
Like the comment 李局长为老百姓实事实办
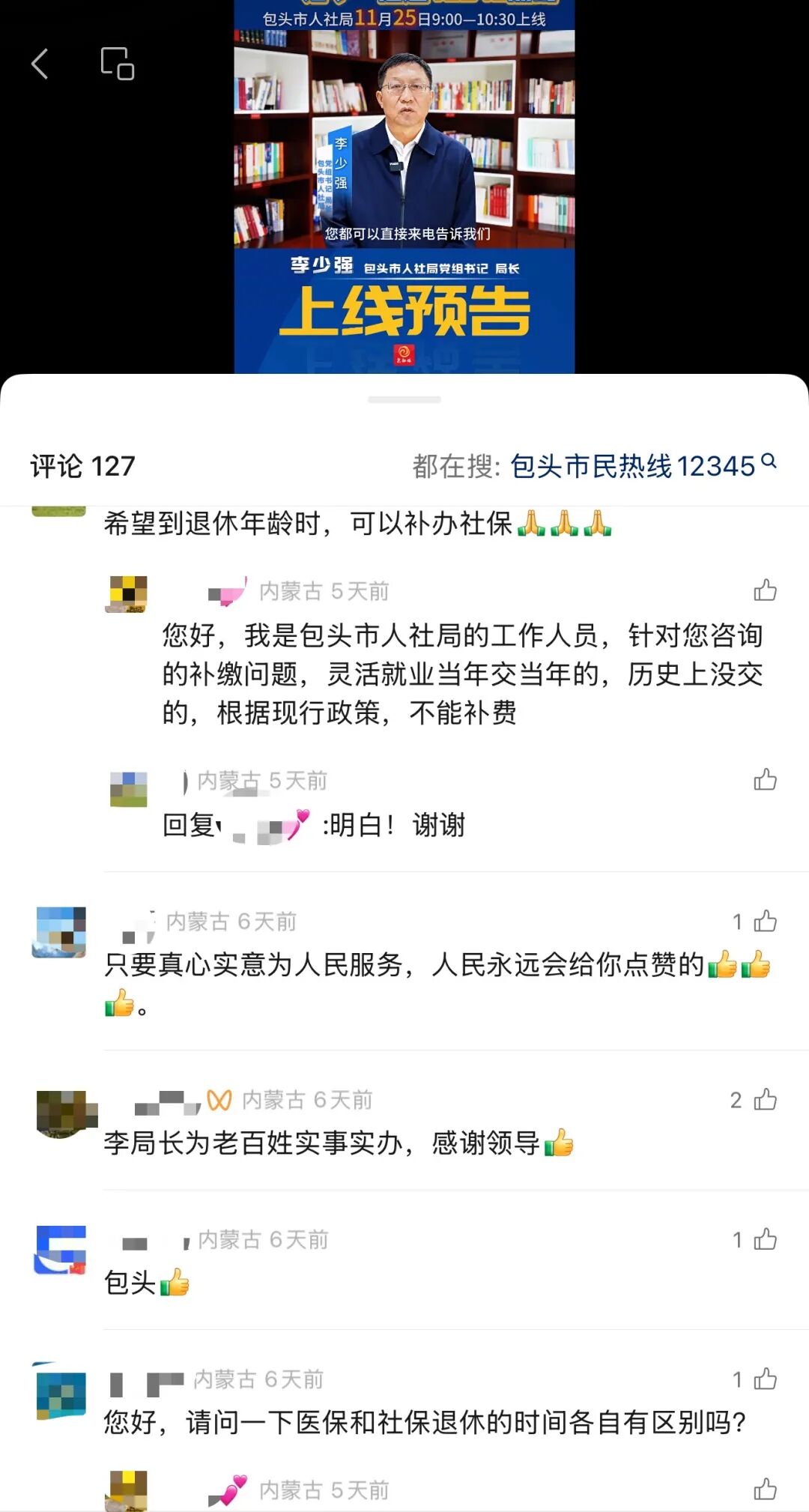pos(765,1099)
